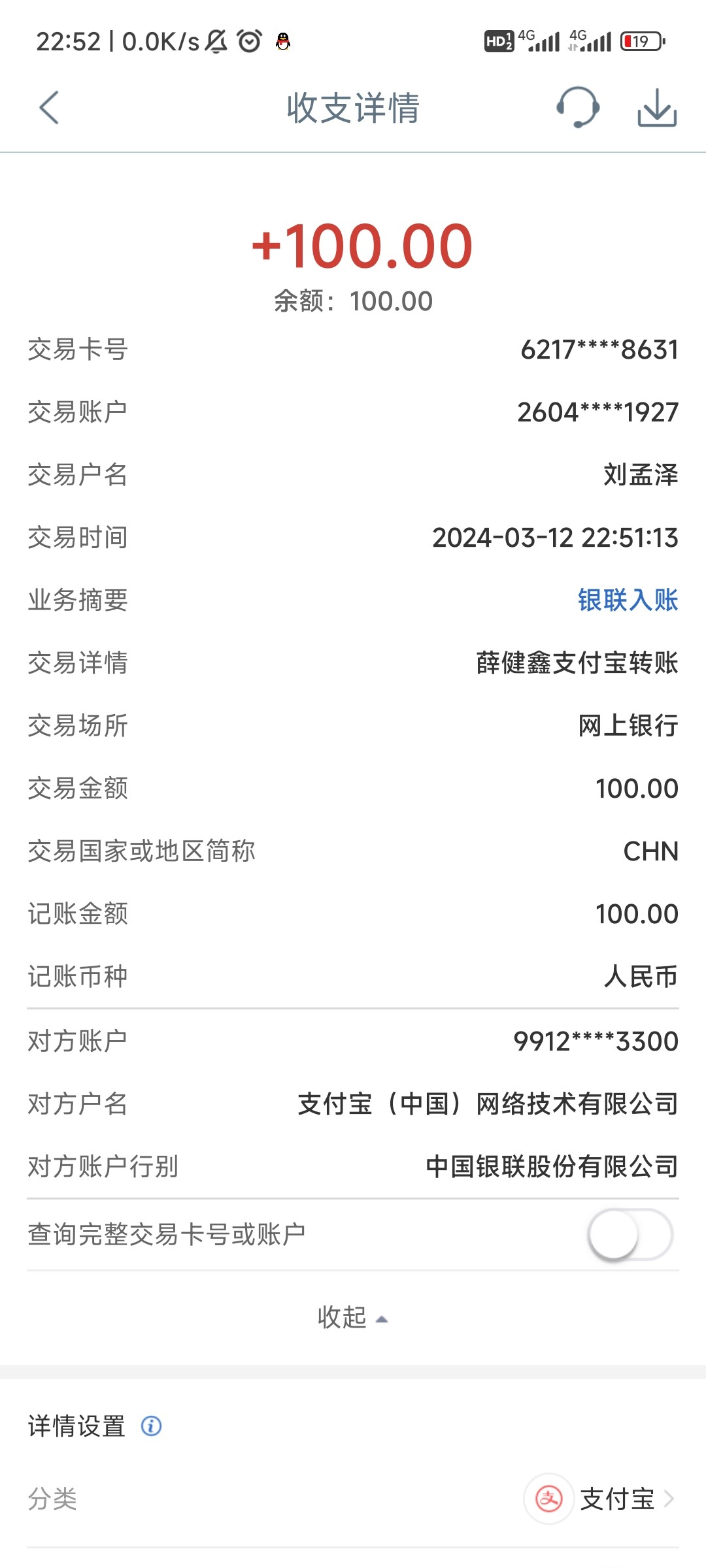Open the 详情设置 info icon

pos(152,1427)
